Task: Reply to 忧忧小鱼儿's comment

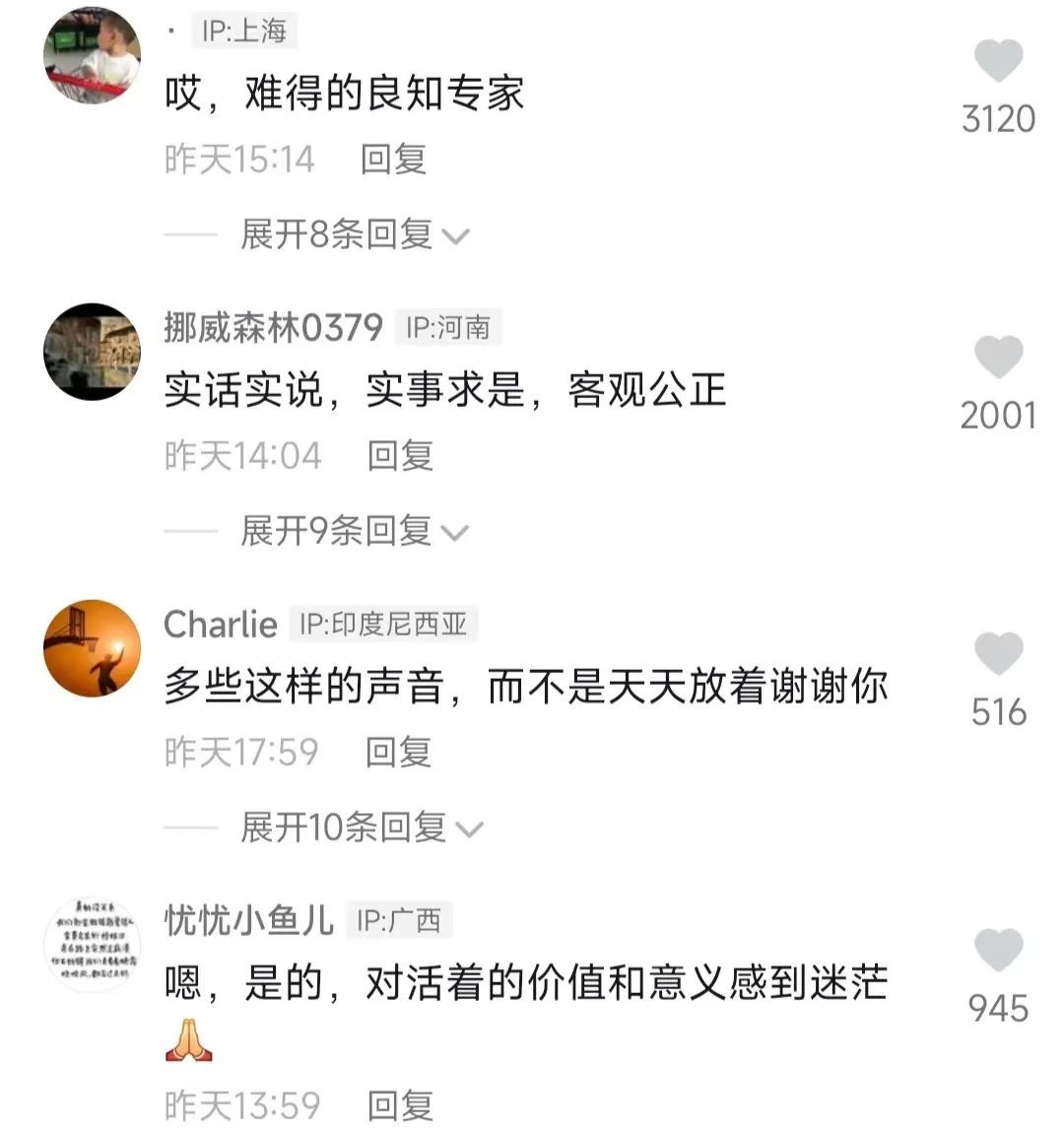Action: (400, 1105)
